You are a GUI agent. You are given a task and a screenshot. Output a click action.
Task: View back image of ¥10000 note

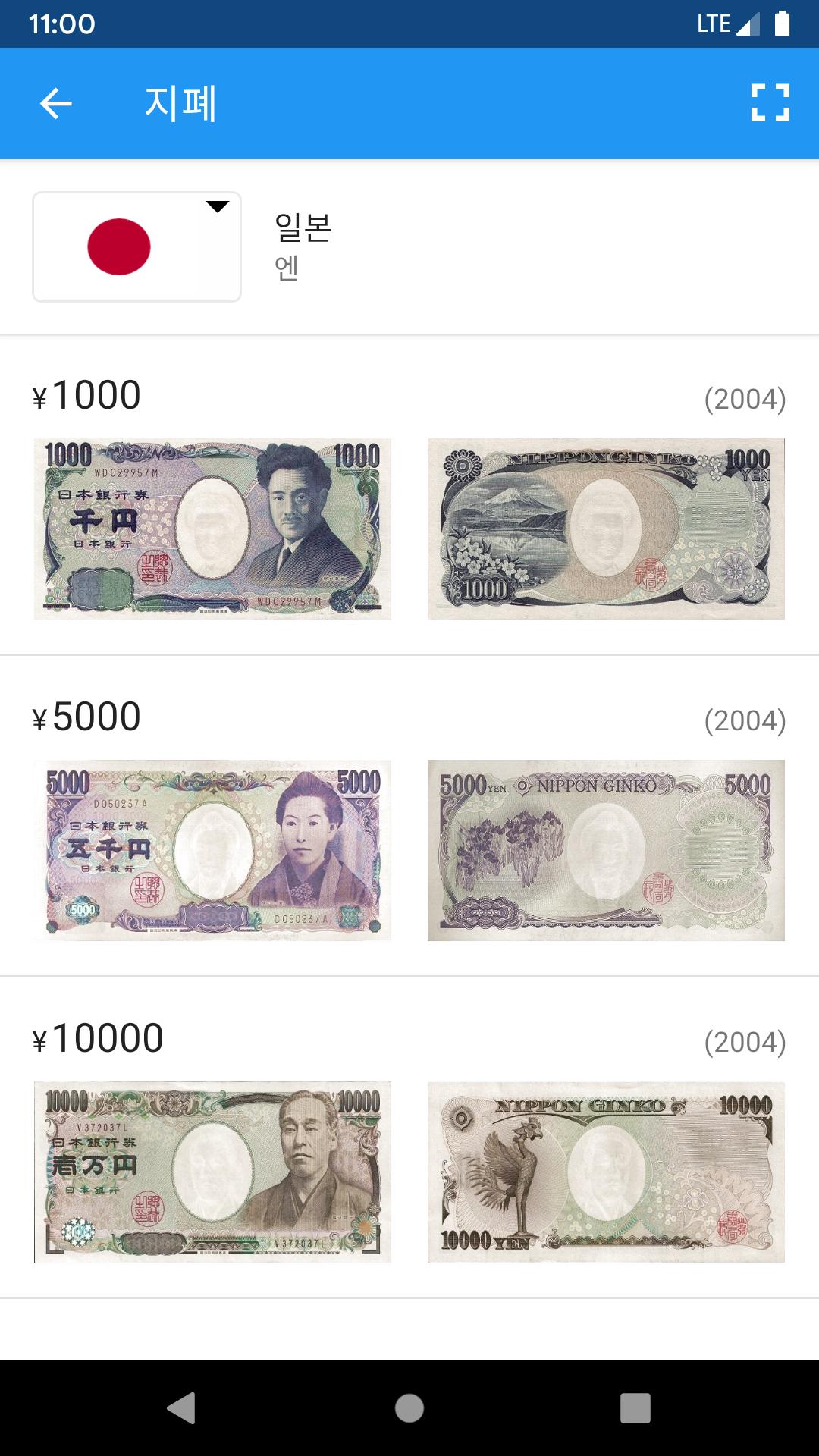606,1172
